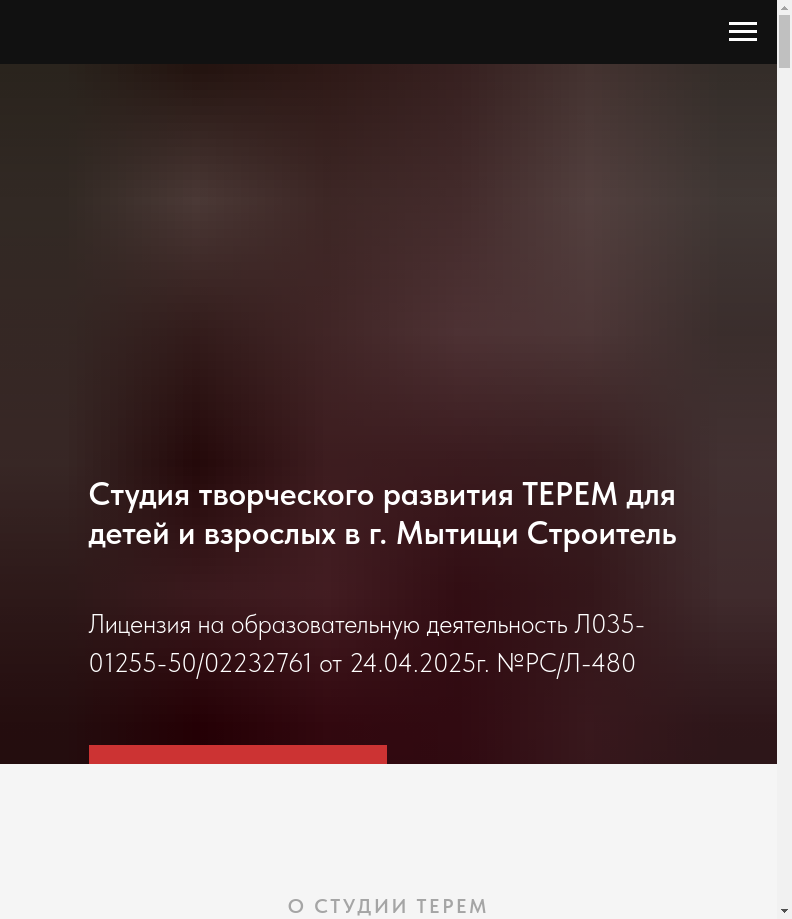
Task: Open the hamburger navigation menu
Action: pos(742,32)
